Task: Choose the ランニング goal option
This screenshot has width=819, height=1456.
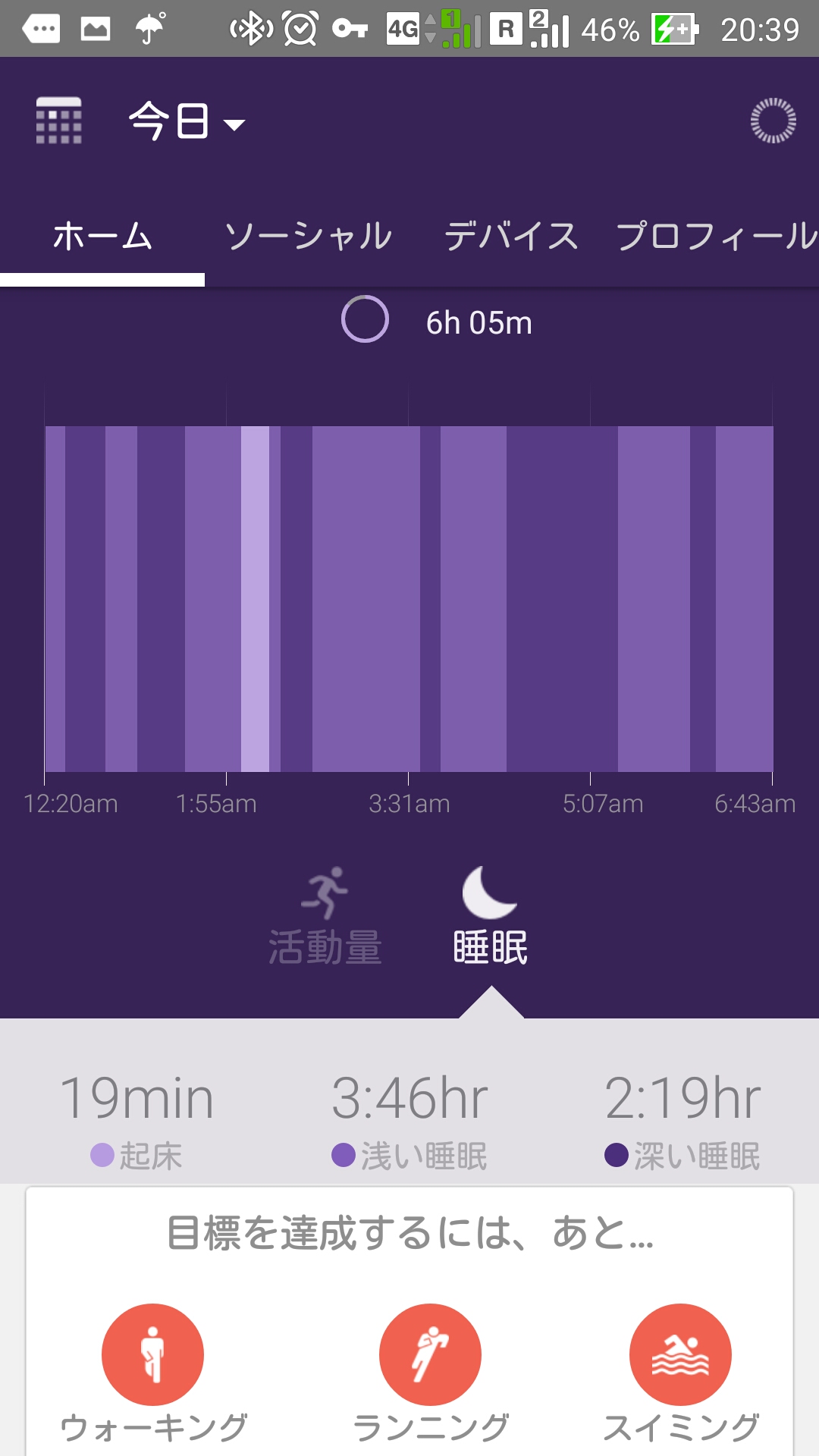Action: [x=430, y=1374]
